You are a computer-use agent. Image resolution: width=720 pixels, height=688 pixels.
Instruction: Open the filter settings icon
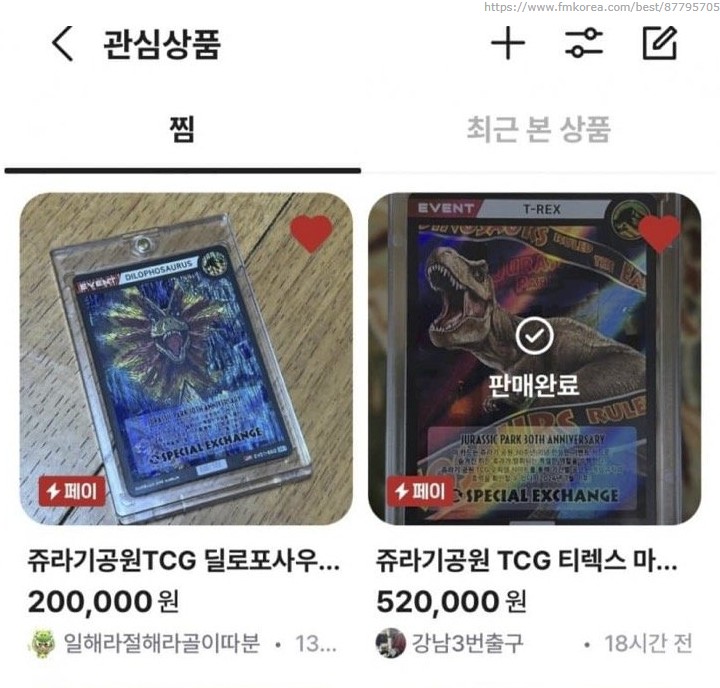tap(583, 43)
